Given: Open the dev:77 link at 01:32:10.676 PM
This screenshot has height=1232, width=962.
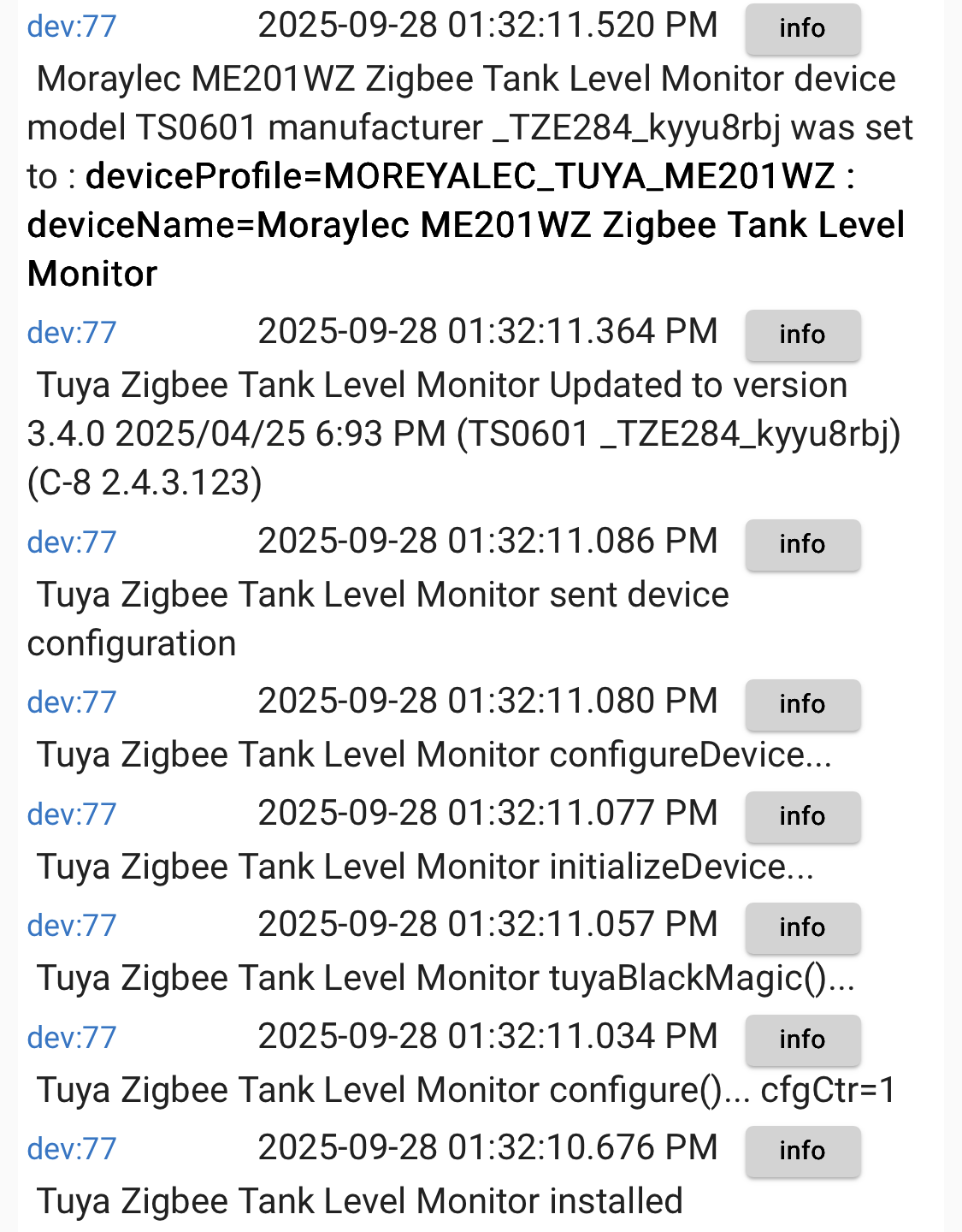Looking at the screenshot, I should [x=72, y=1149].
